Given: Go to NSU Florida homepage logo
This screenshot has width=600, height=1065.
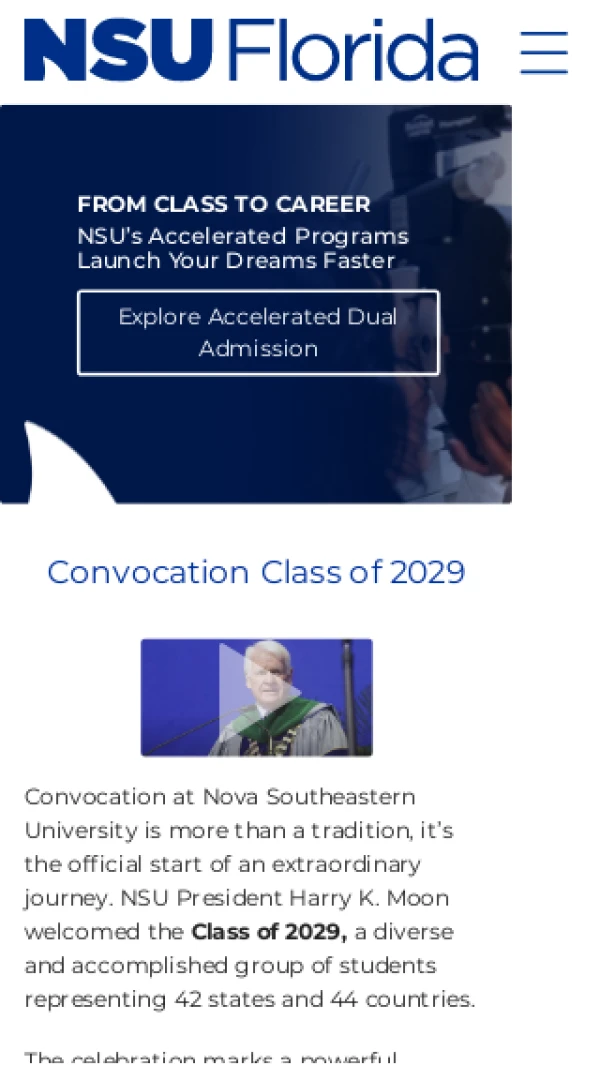Looking at the screenshot, I should coord(251,50).
